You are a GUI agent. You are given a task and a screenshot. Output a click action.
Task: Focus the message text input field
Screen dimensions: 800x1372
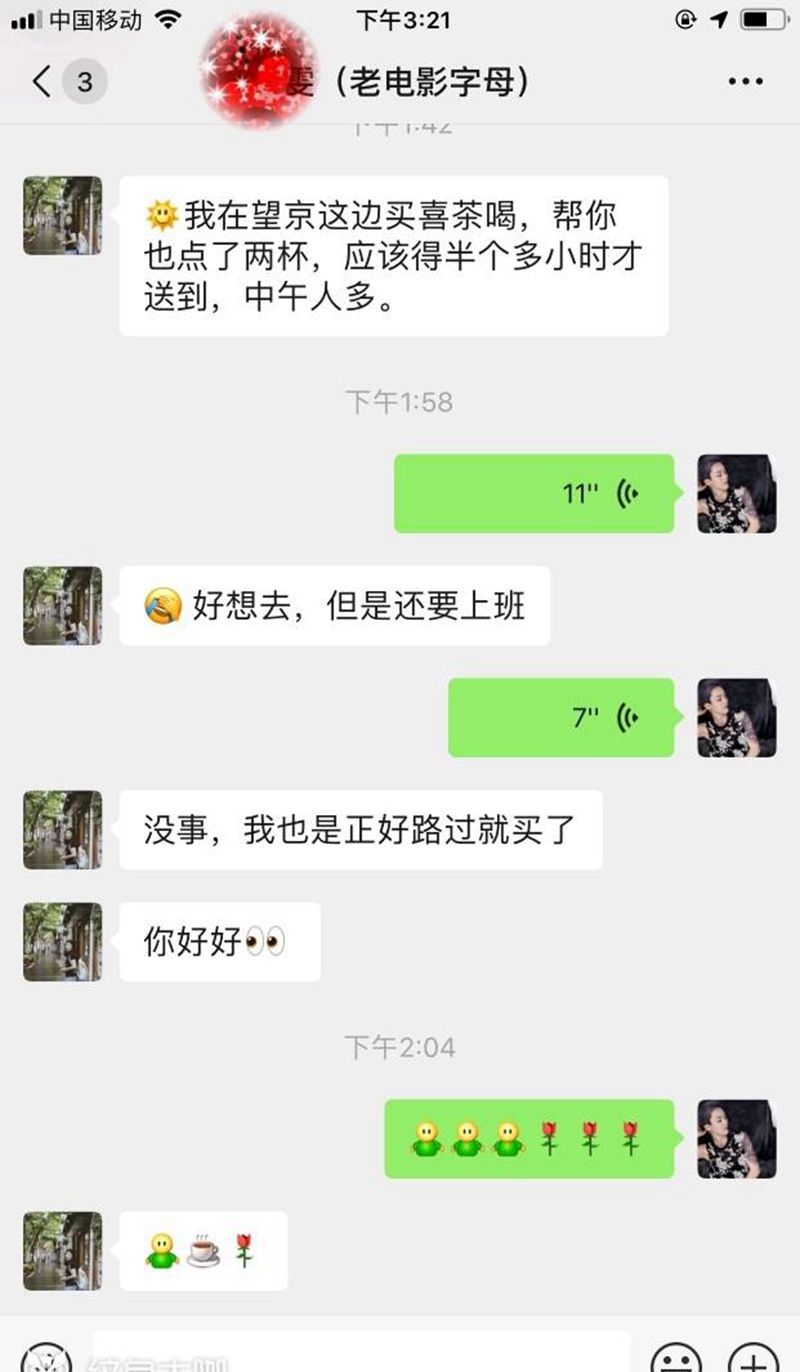point(360,1355)
